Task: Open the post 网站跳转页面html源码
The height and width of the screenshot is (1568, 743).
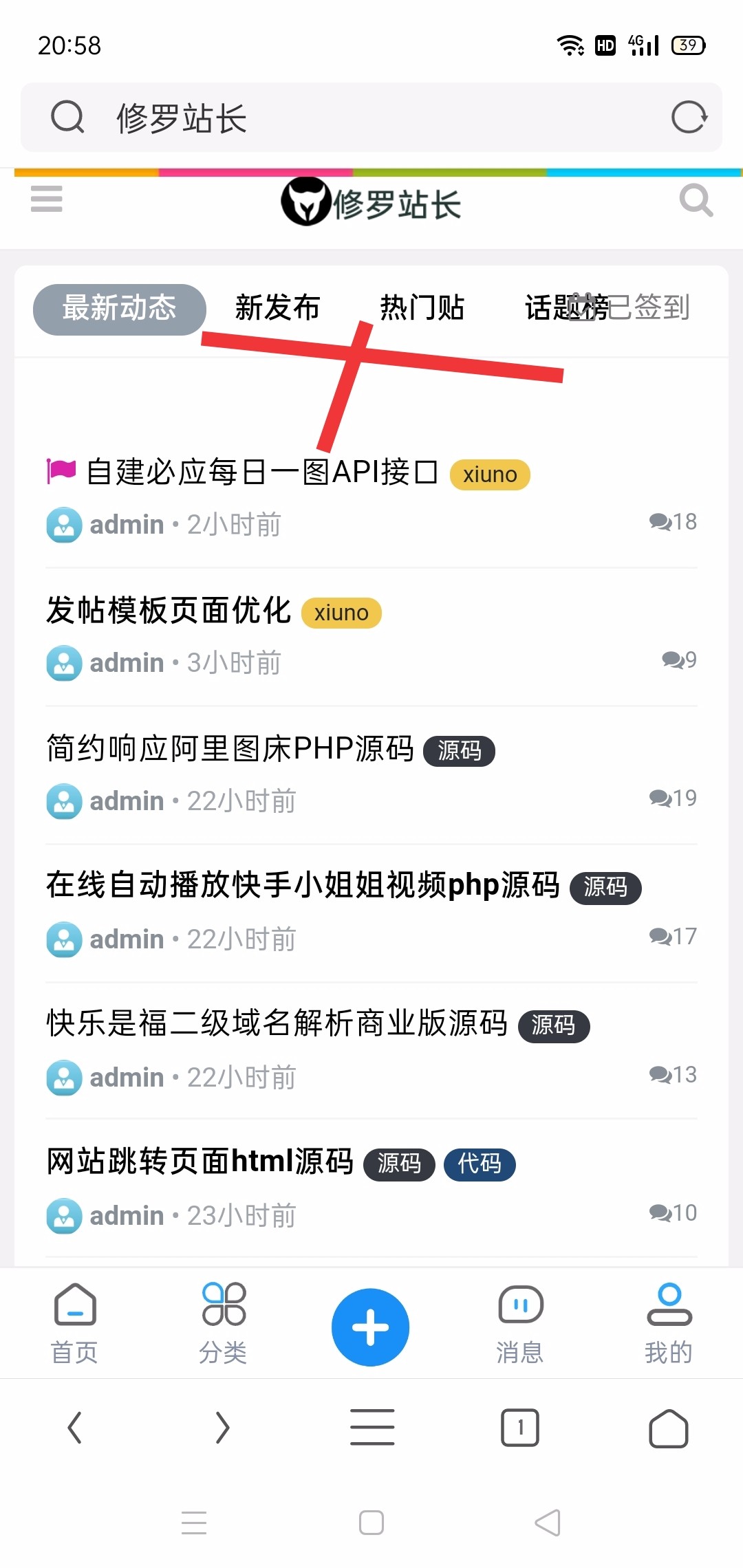Action: coord(200,1162)
